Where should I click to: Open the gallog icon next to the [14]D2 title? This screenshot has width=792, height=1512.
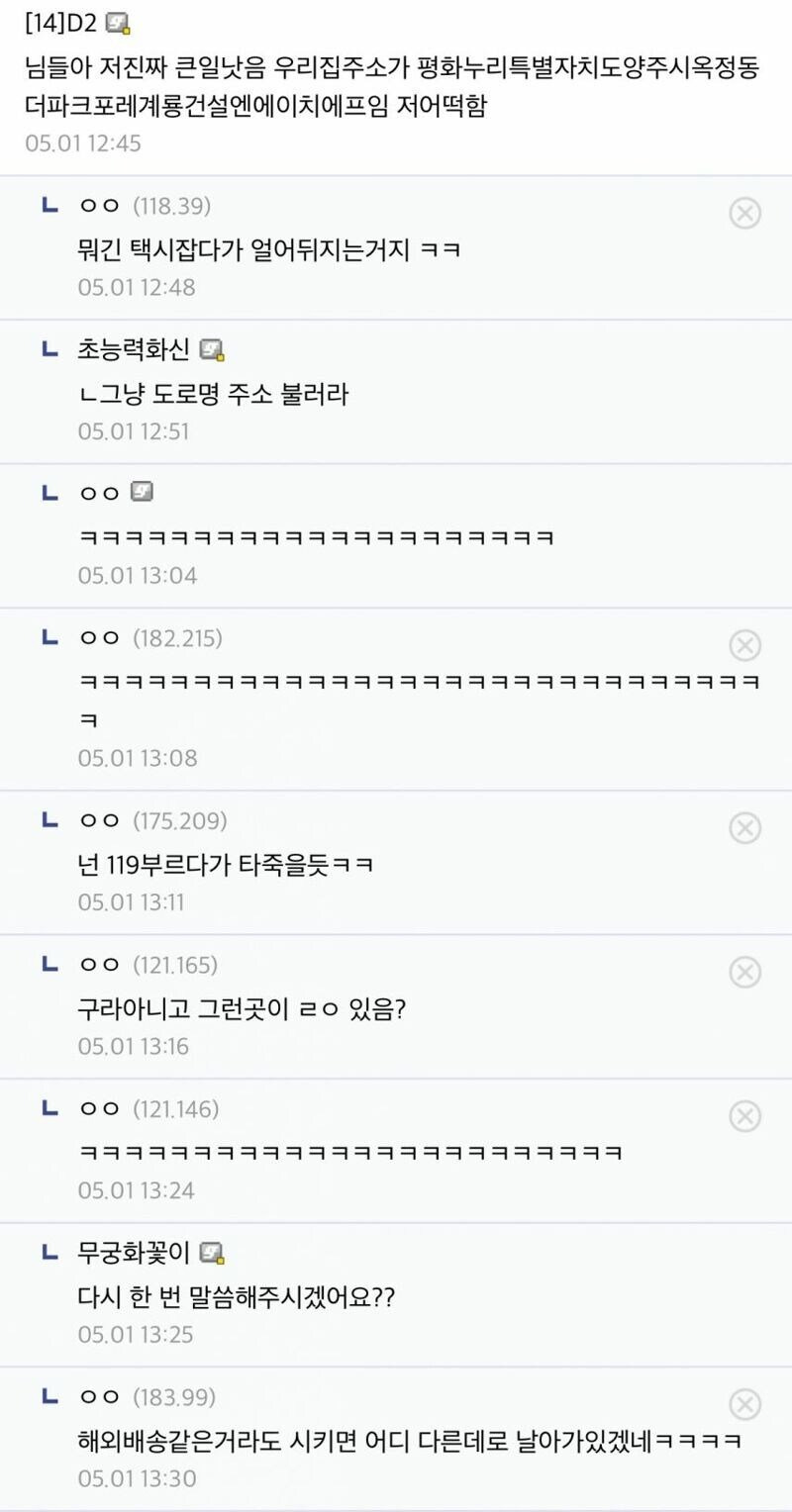tap(117, 21)
